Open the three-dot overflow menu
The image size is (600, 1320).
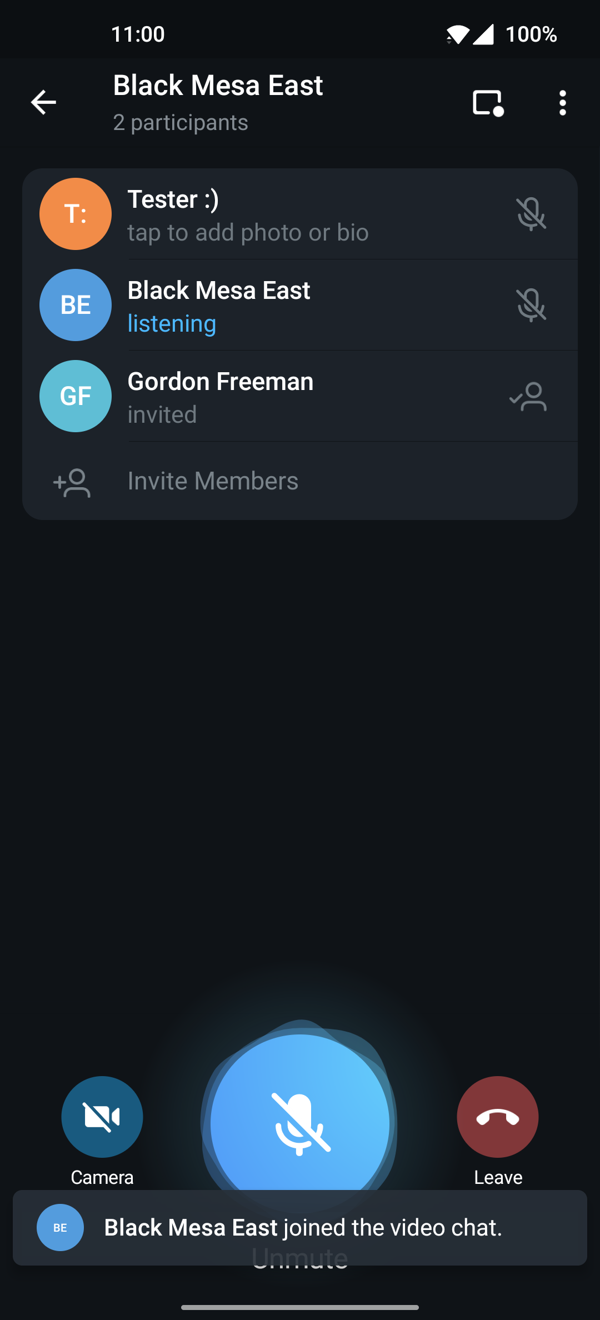click(563, 102)
